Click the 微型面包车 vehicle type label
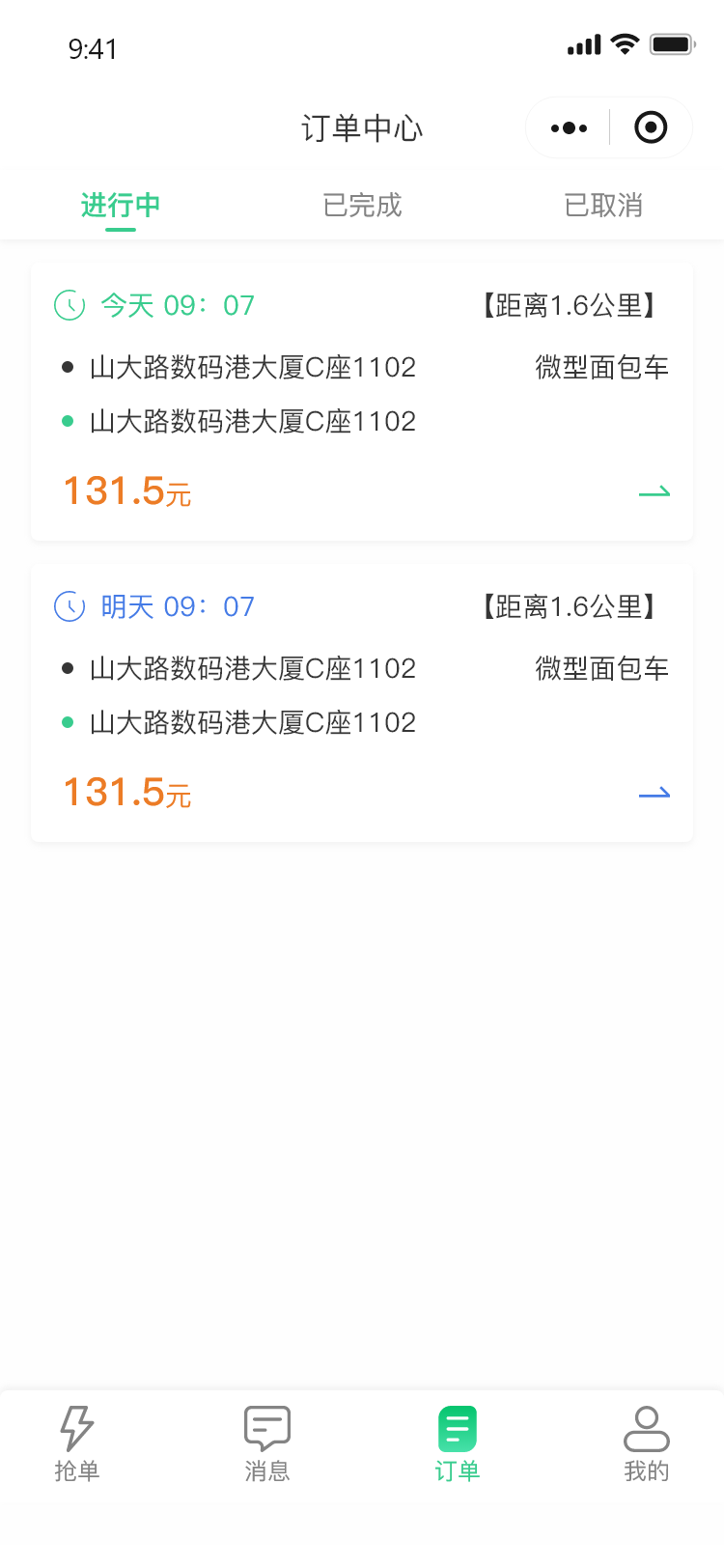This screenshot has height=1568, width=724. click(x=601, y=368)
